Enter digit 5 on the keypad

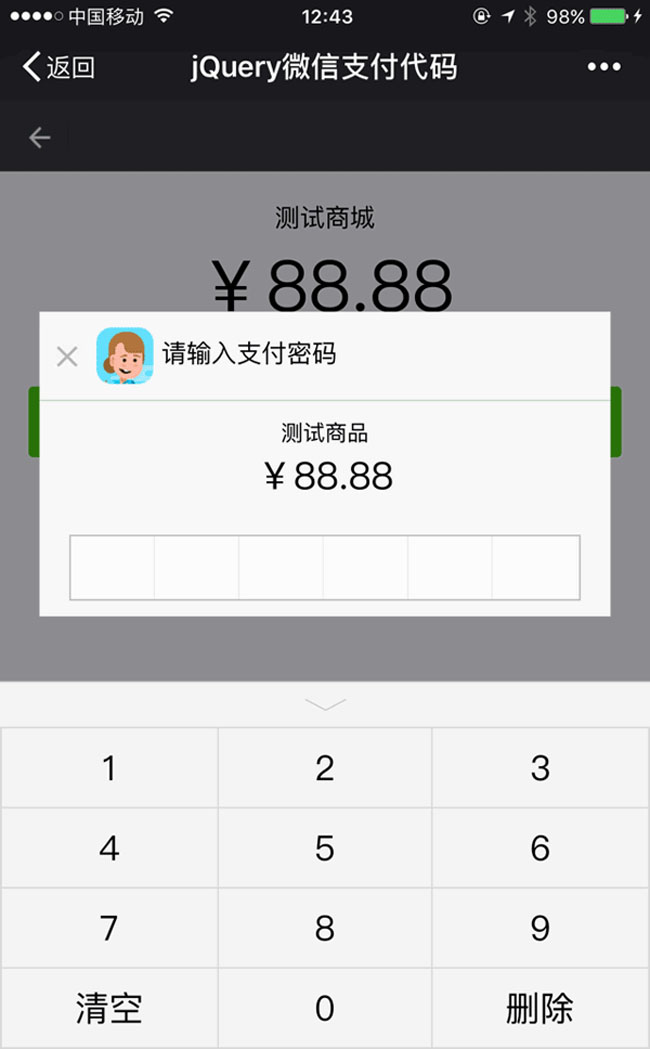[325, 848]
